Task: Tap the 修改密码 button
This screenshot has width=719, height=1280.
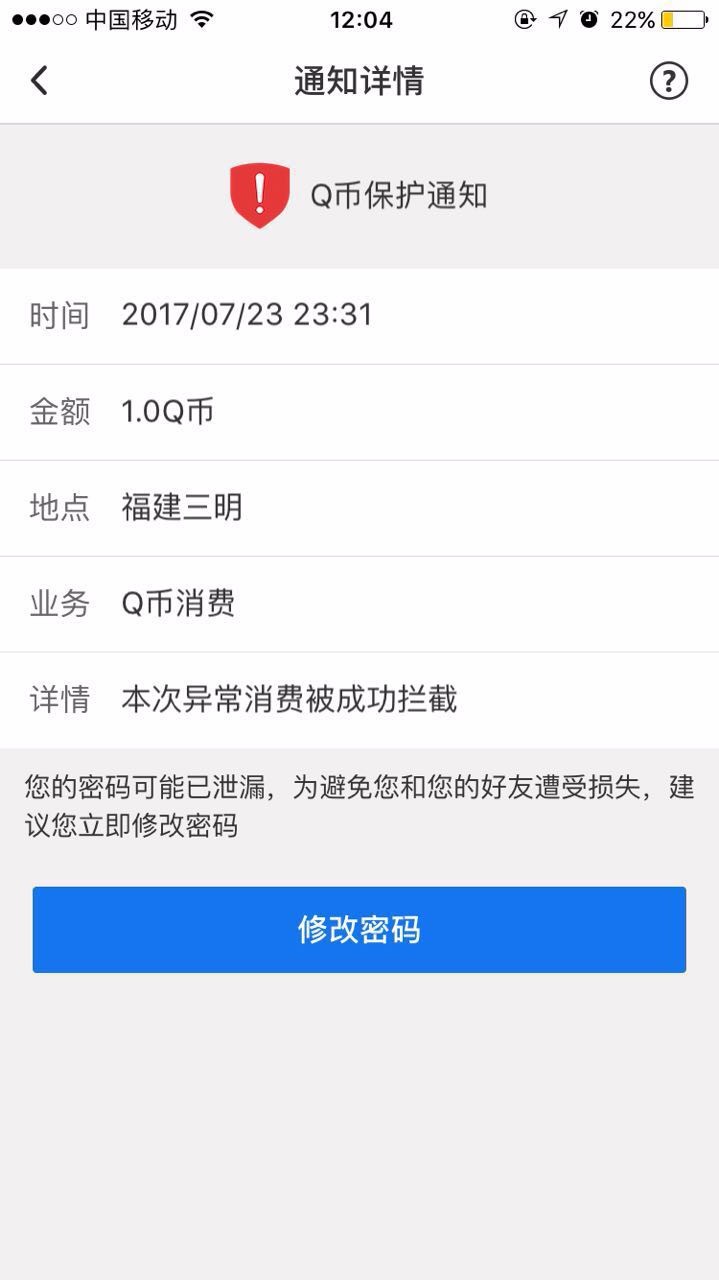Action: tap(359, 929)
